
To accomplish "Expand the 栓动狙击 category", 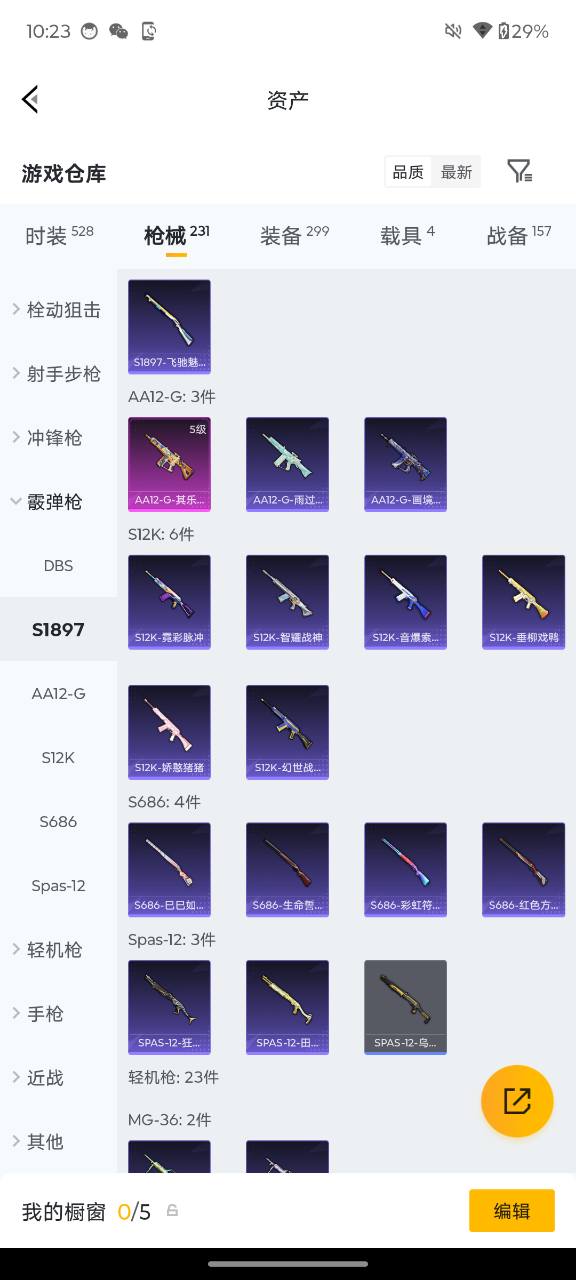I will 58,309.
